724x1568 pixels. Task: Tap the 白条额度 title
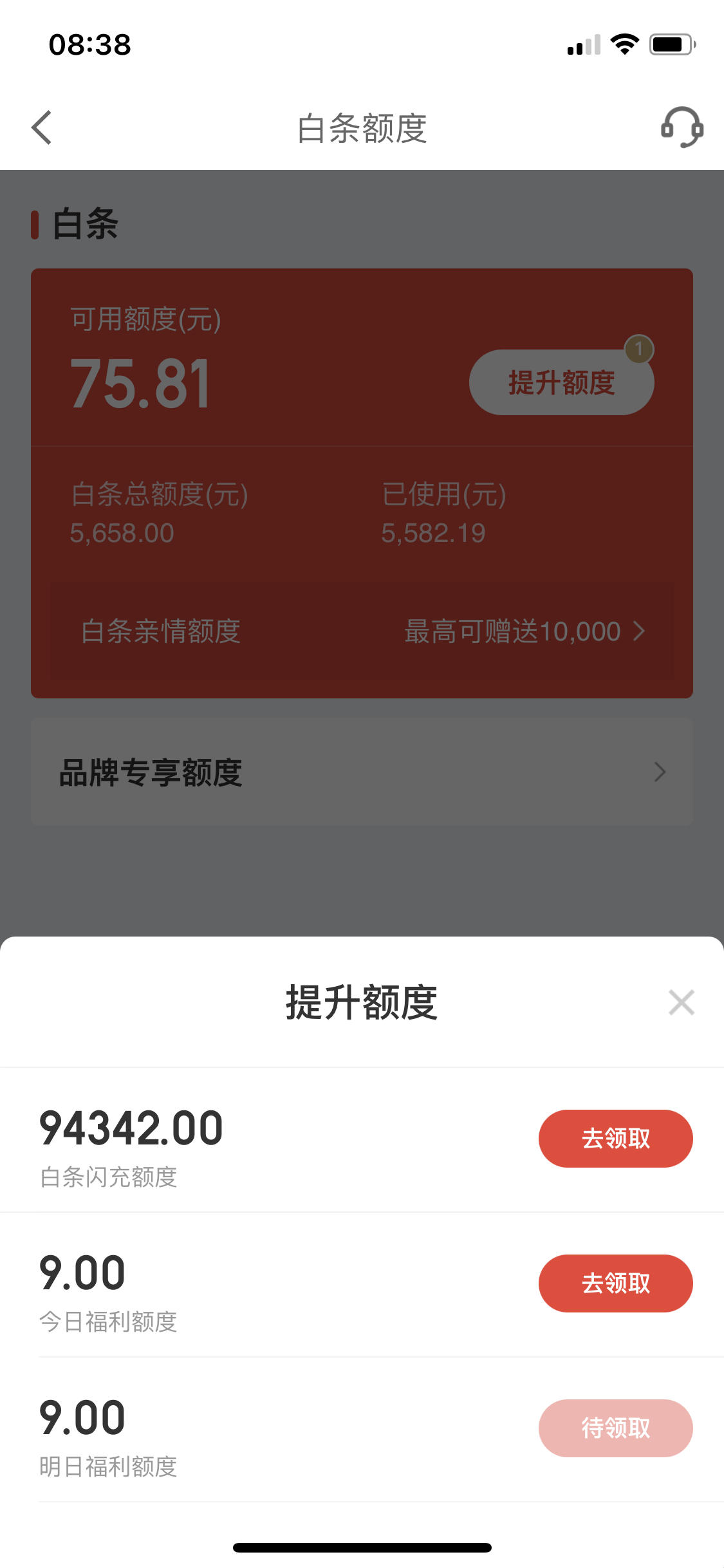362,128
